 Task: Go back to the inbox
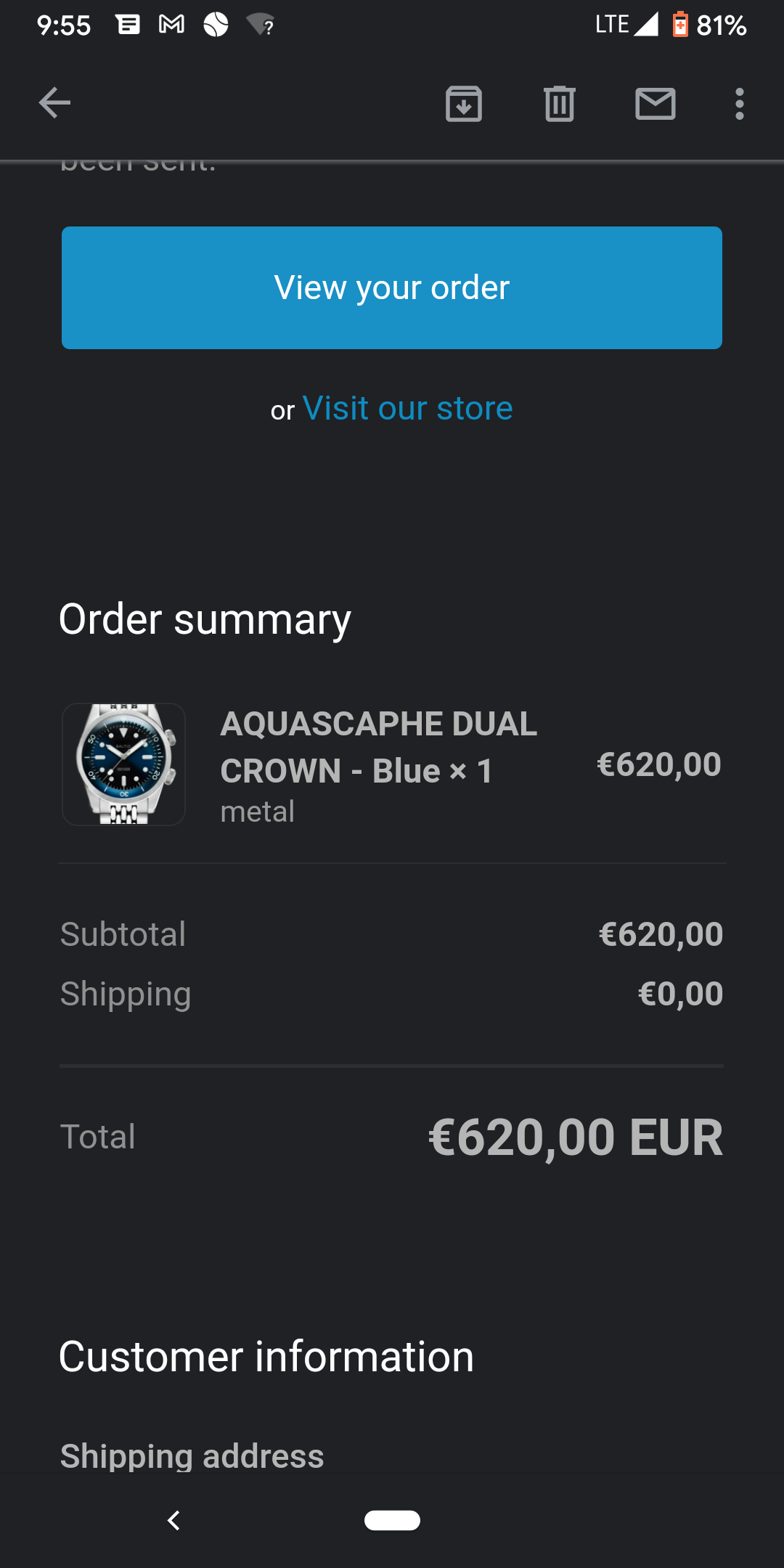[54, 103]
